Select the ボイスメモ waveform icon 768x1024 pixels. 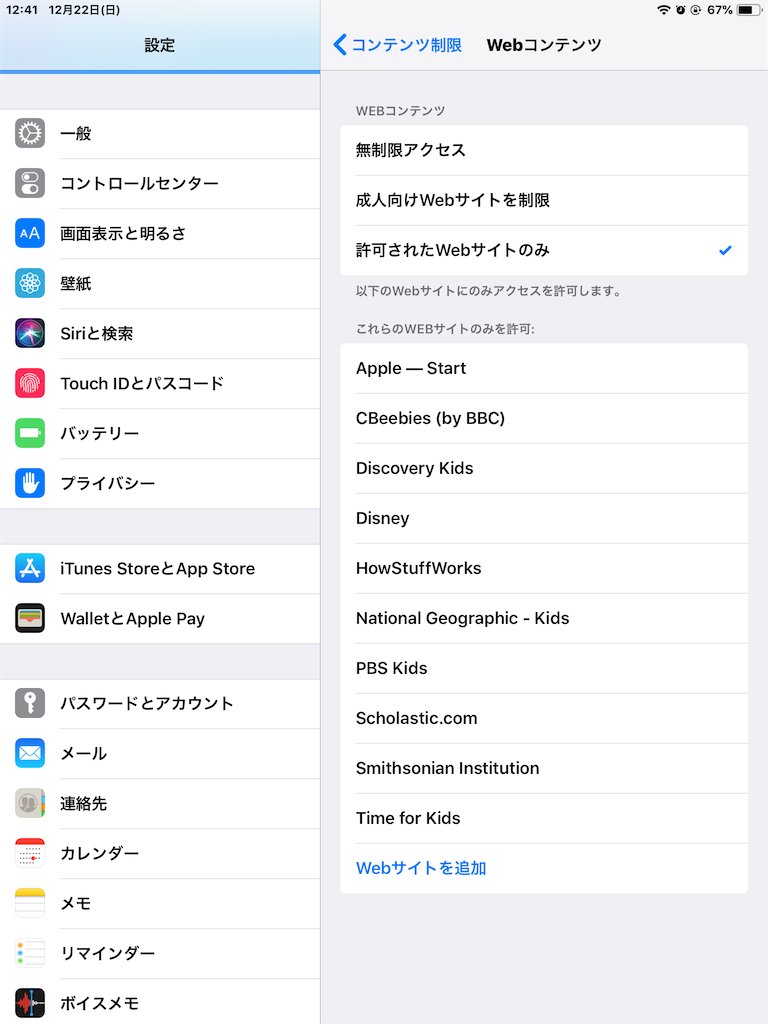28,1003
